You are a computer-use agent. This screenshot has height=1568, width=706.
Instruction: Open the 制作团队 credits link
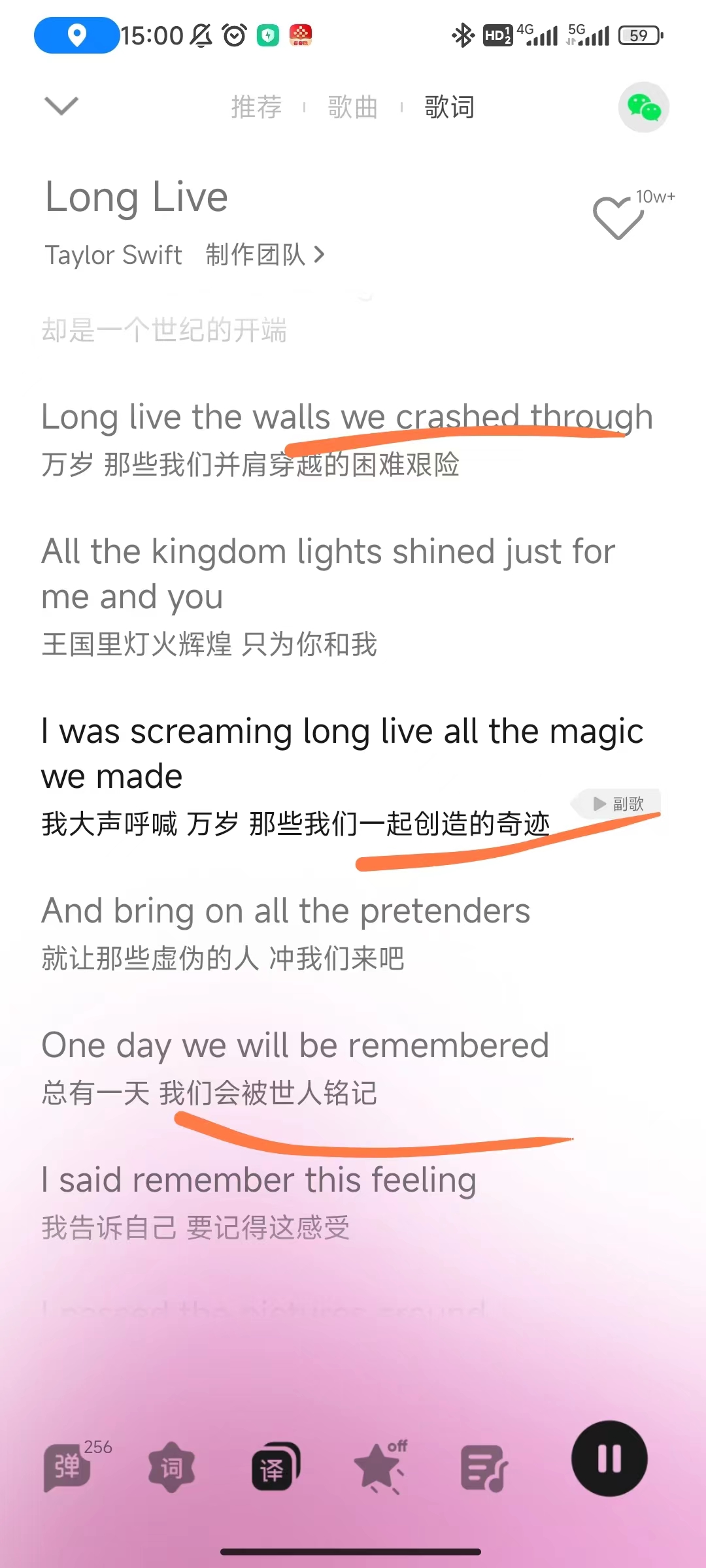[x=265, y=255]
